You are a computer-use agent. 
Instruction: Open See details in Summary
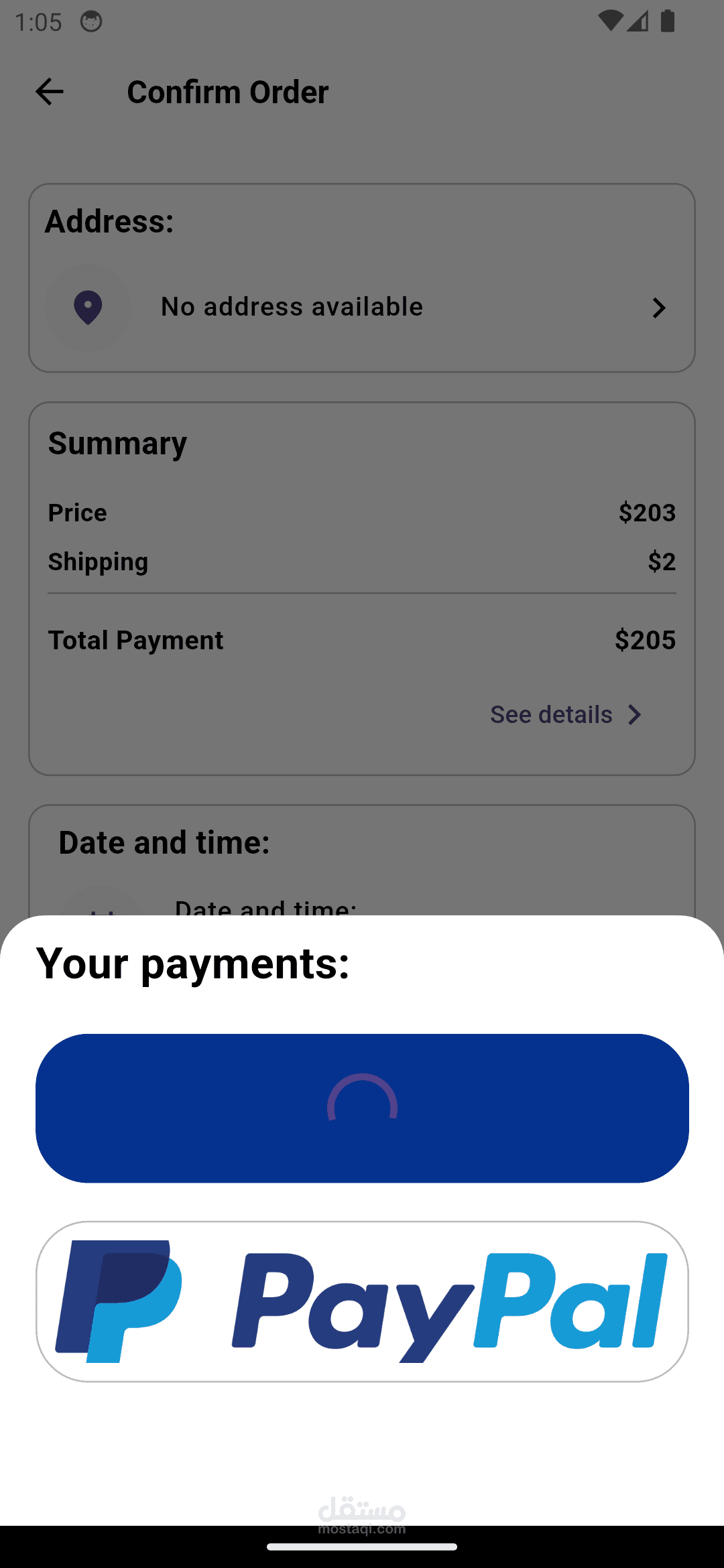click(566, 714)
